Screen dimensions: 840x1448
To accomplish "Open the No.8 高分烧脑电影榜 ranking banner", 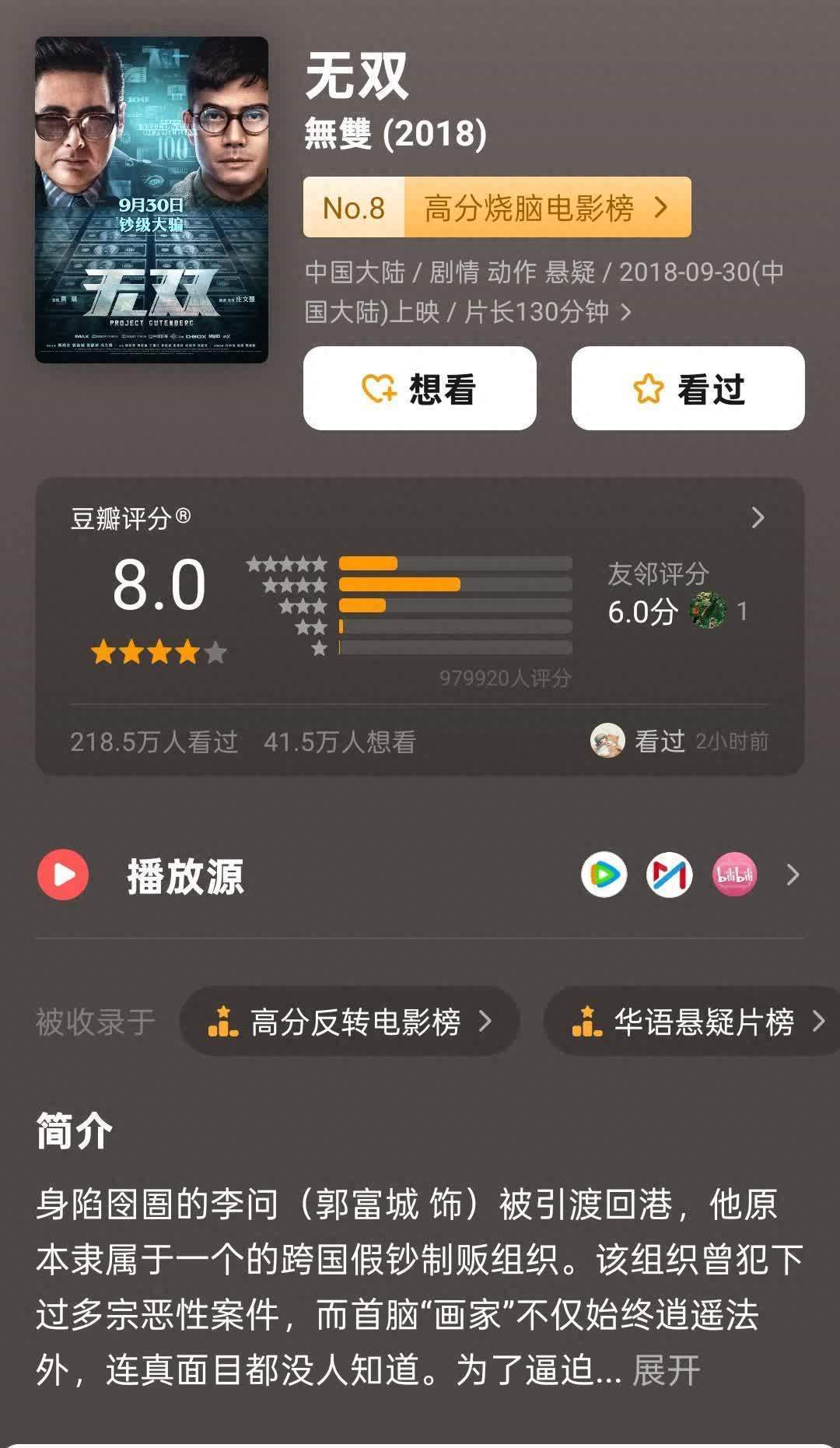I will coord(497,208).
